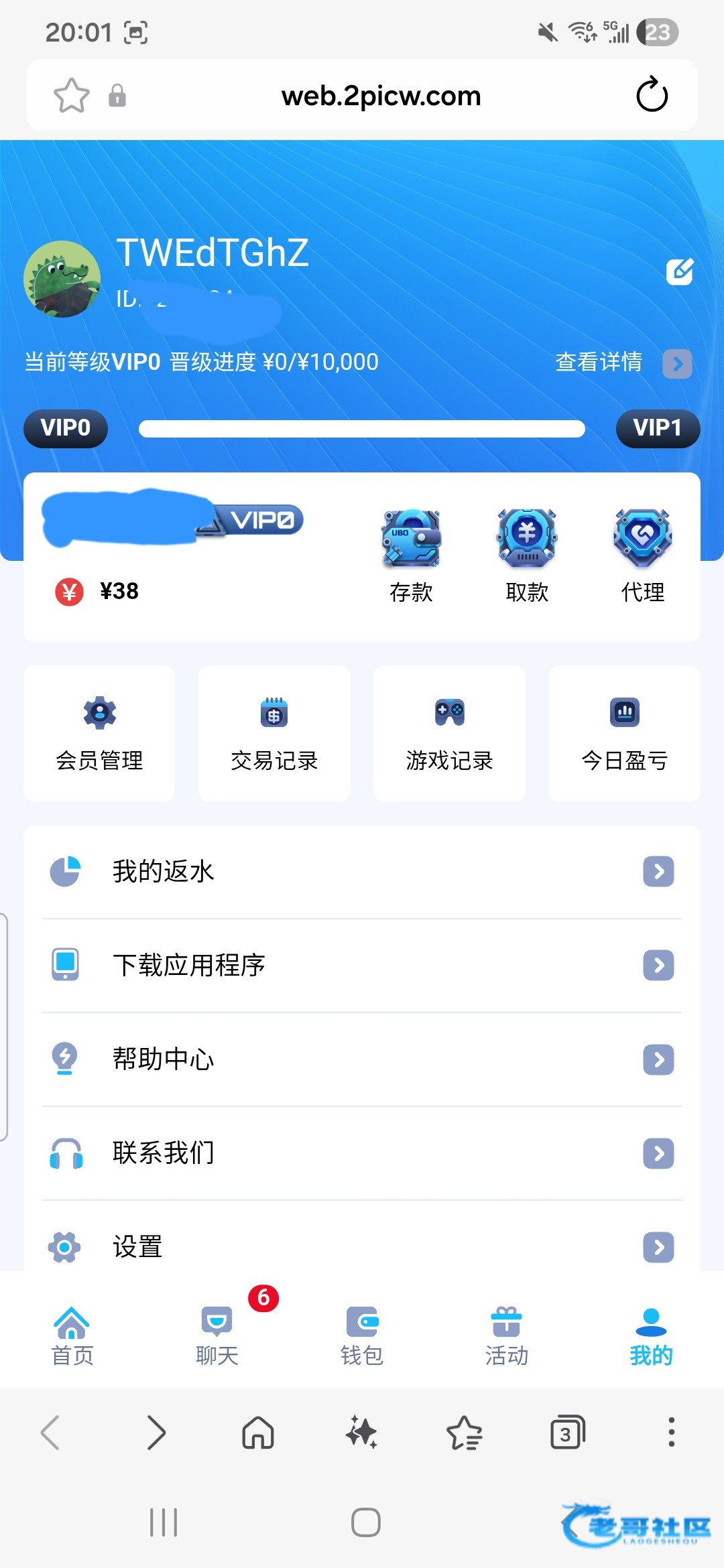Tap the edit profile icon
This screenshot has width=724, height=1568.
coord(680,271)
